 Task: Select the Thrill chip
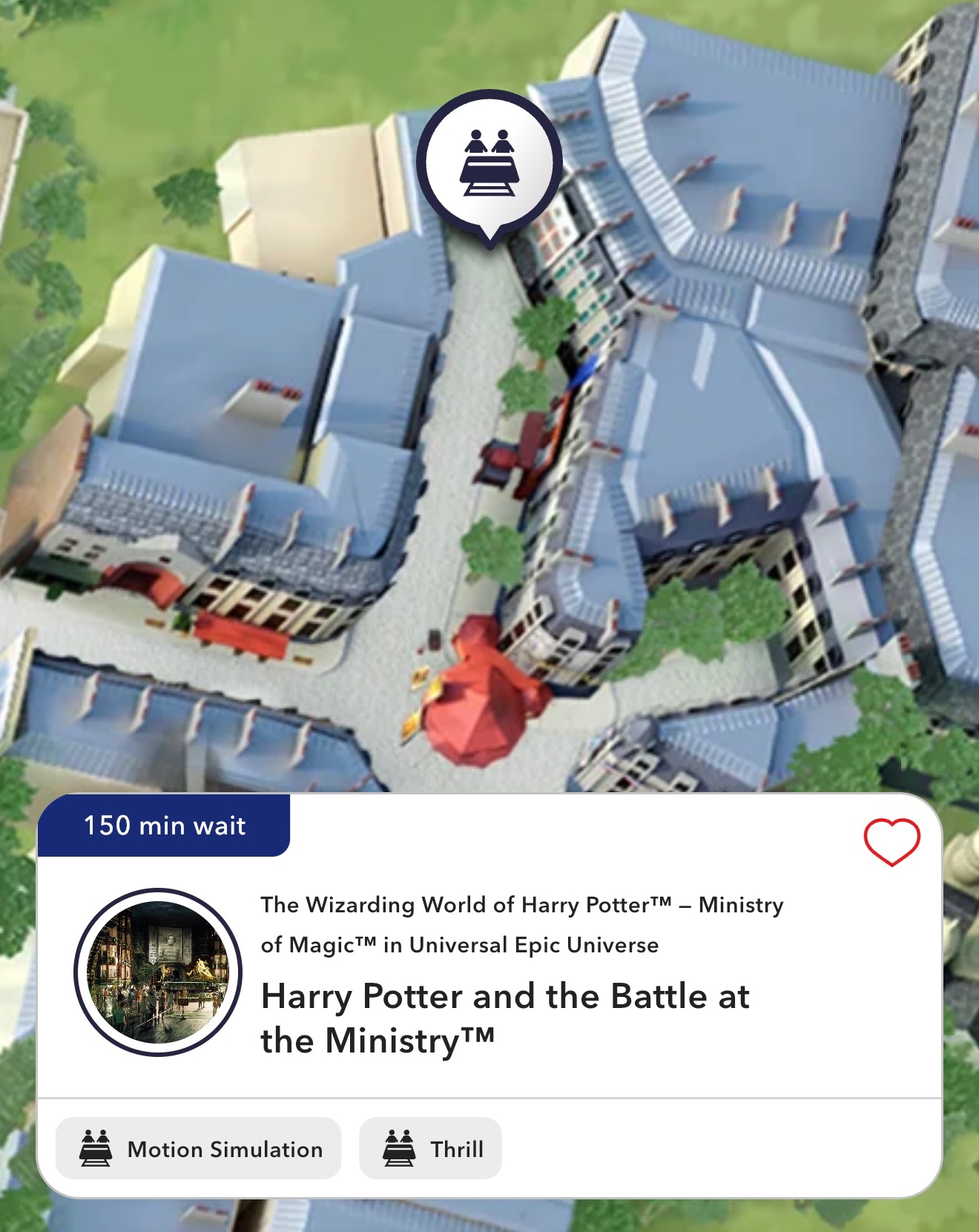point(431,1149)
